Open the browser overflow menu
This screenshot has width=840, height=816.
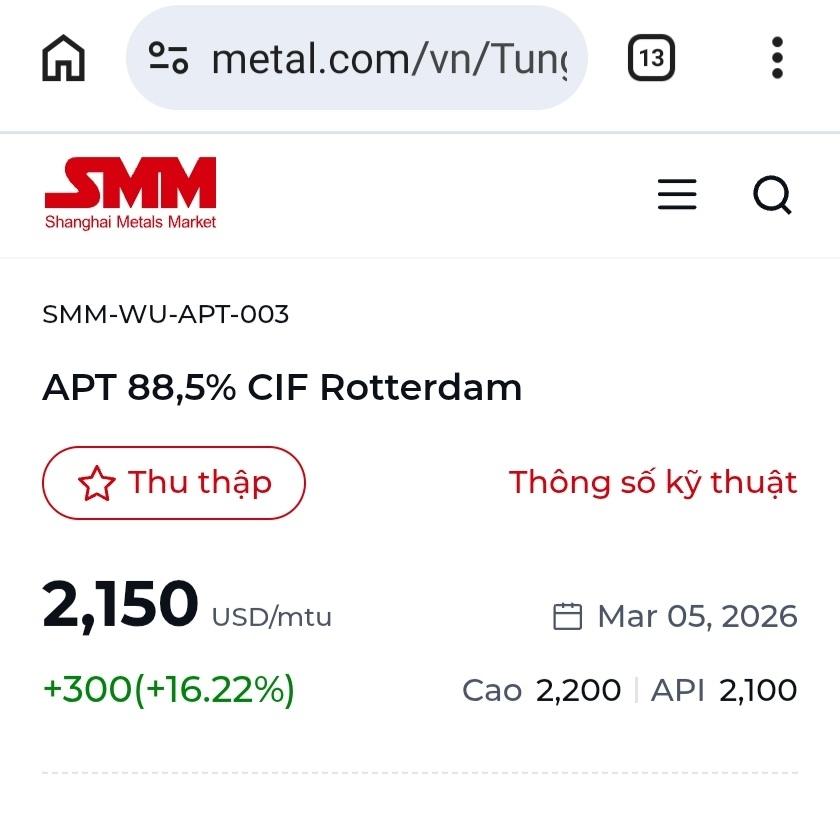[777, 59]
